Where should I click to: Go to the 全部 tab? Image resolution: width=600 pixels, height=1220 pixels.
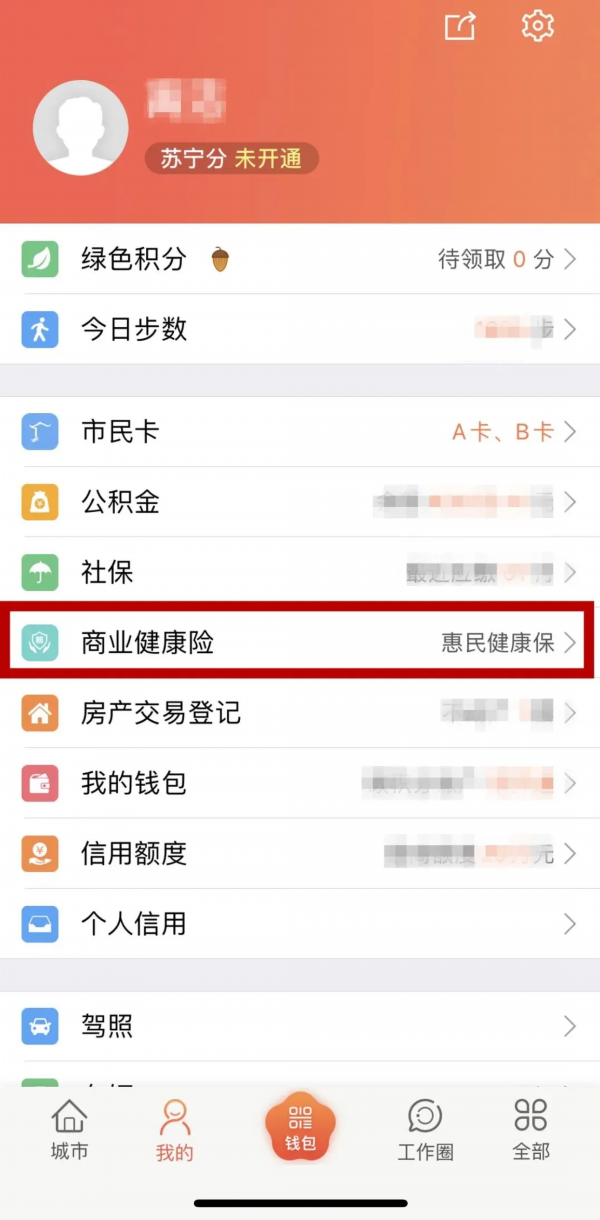click(531, 1130)
